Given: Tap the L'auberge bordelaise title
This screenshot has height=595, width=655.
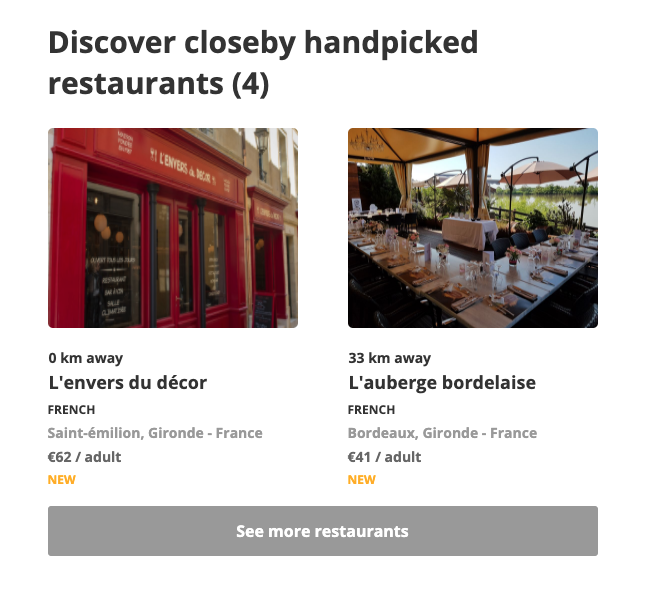Looking at the screenshot, I should coord(442,383).
